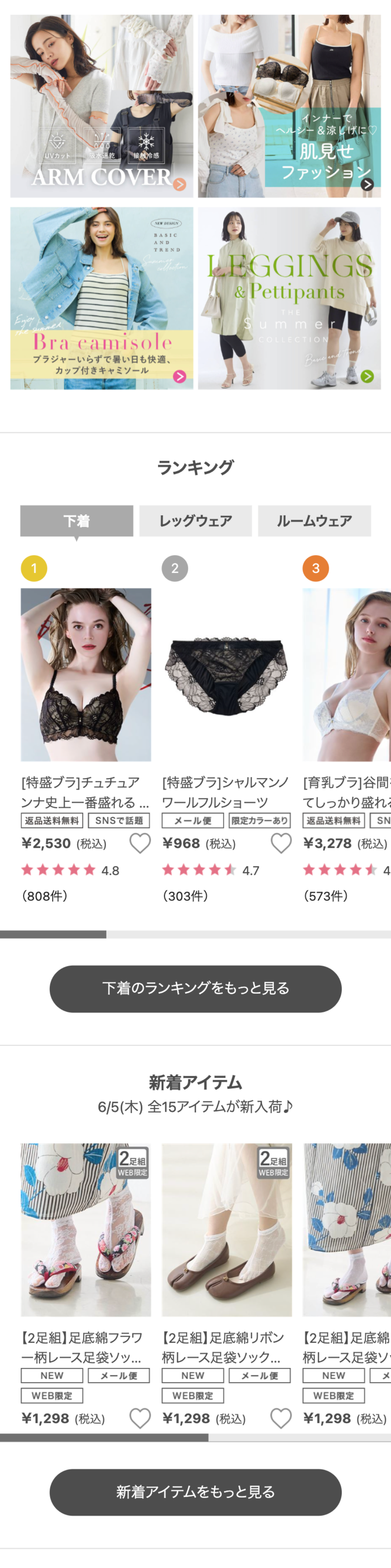Open rank 2 シャルマンノワール shorts product
The width and height of the screenshot is (391, 1568).
click(x=227, y=675)
